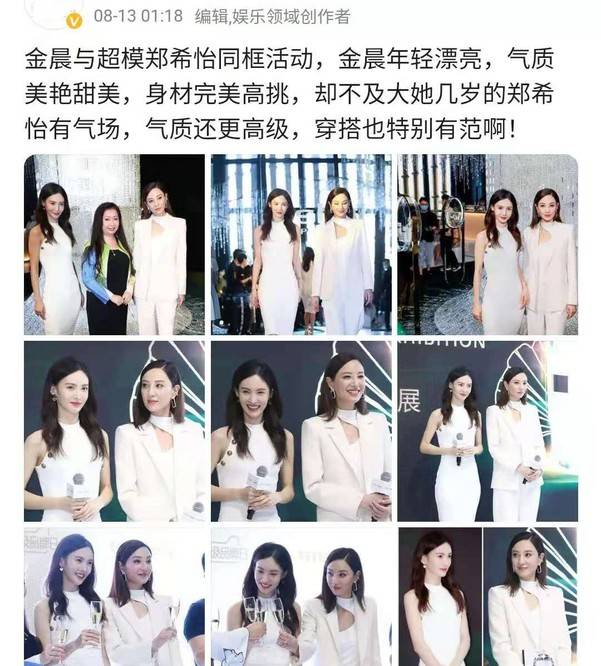Open the full-length photo beside the 展 sign
This screenshot has height=666, width=601.
point(488,431)
